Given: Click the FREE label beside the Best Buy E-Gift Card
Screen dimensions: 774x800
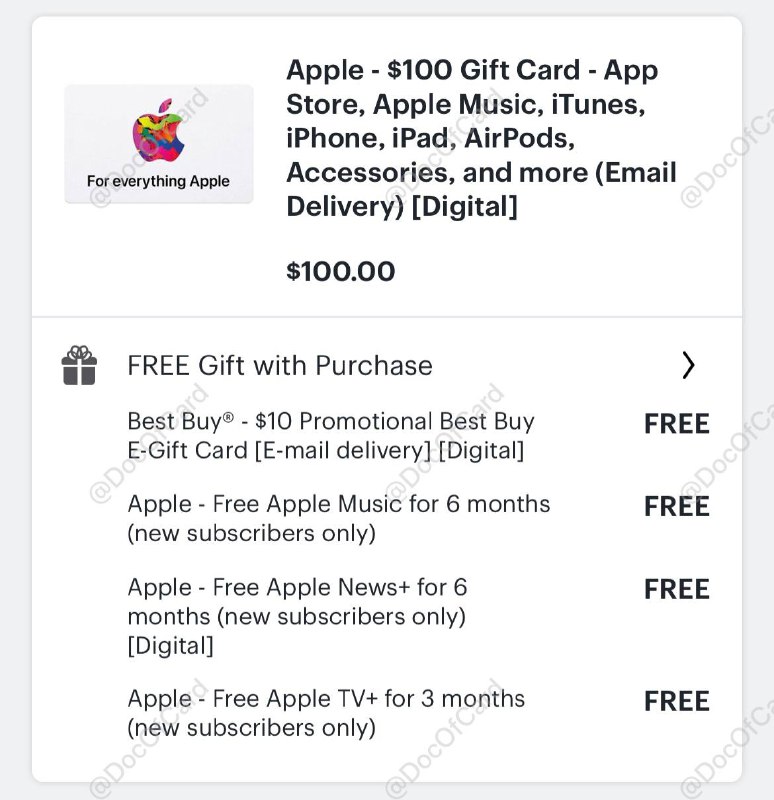Looking at the screenshot, I should (x=676, y=424).
